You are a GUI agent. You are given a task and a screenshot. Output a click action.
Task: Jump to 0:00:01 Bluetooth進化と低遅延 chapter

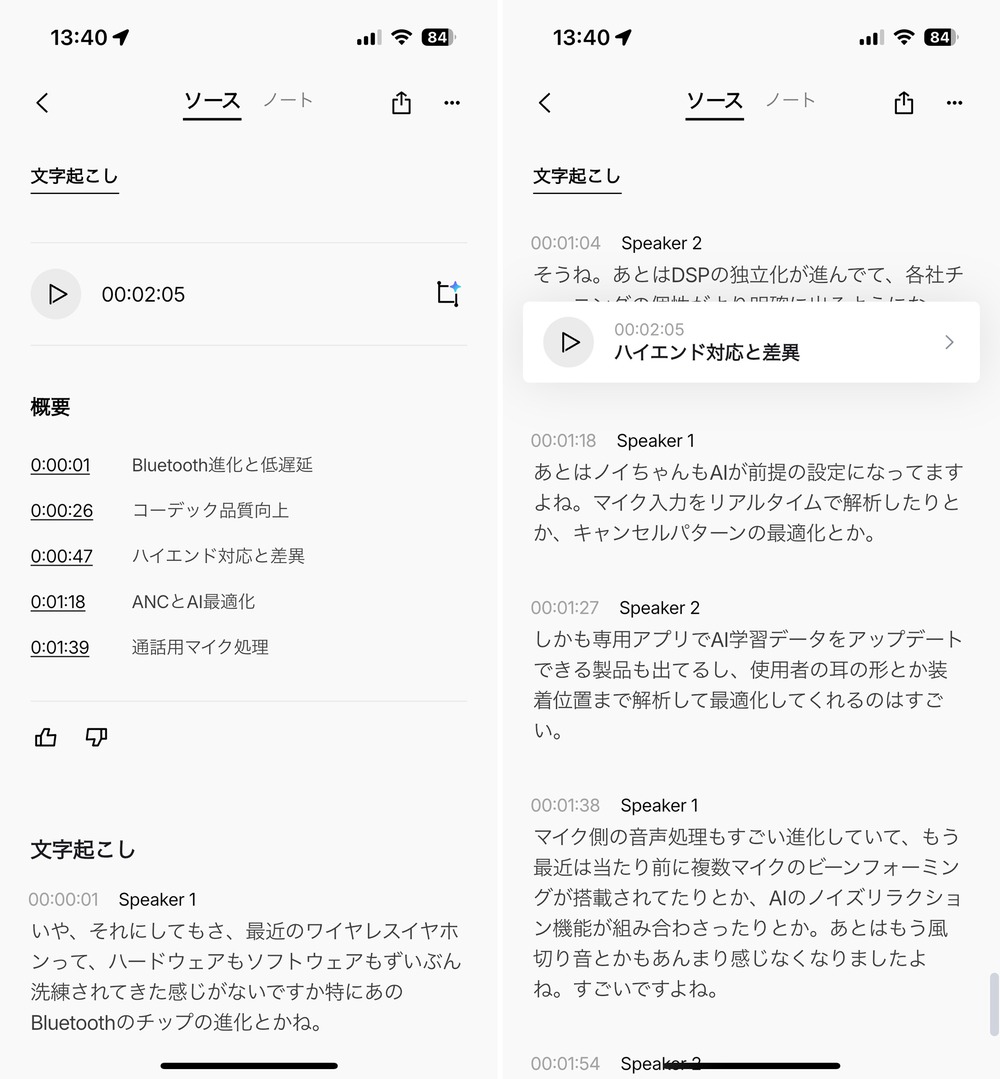(60, 465)
